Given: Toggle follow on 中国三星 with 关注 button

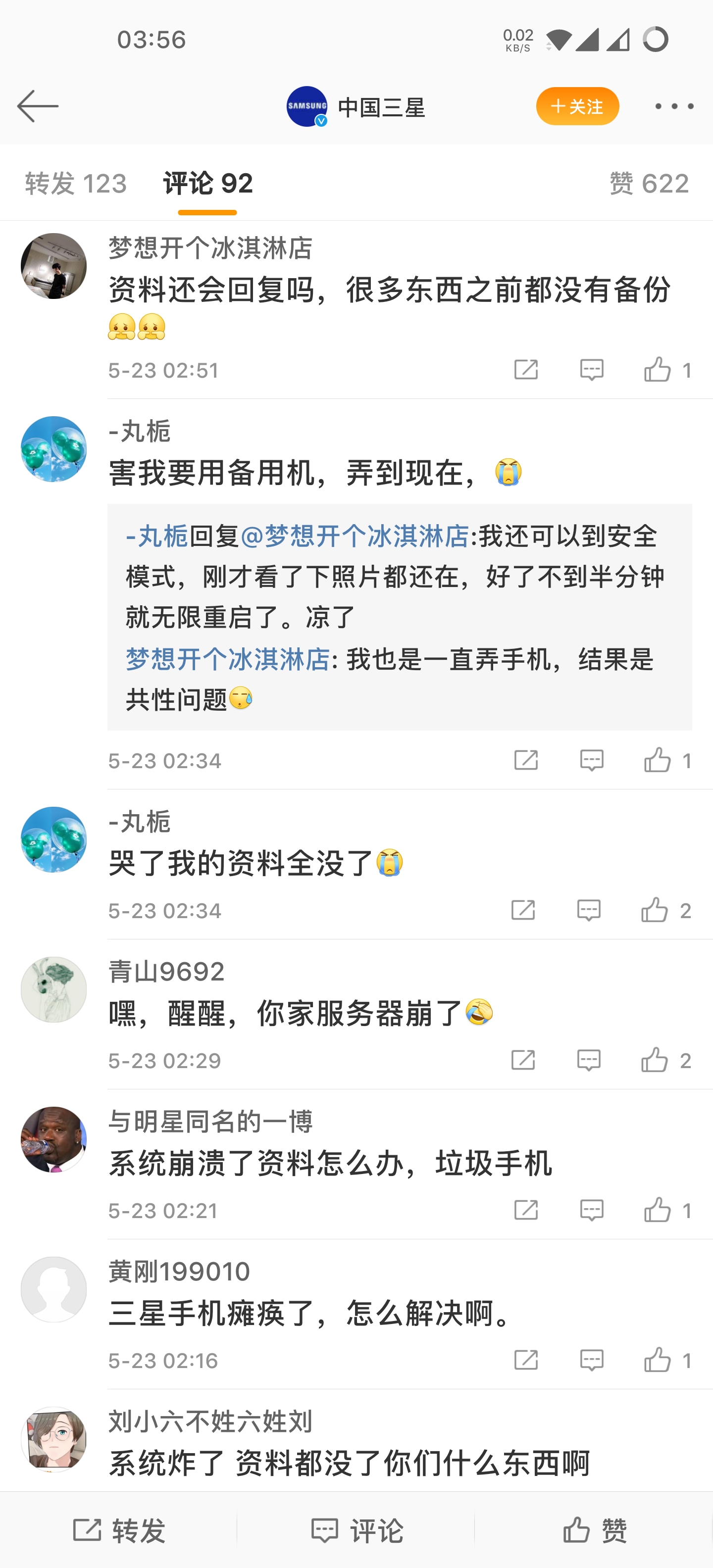Looking at the screenshot, I should click(577, 106).
